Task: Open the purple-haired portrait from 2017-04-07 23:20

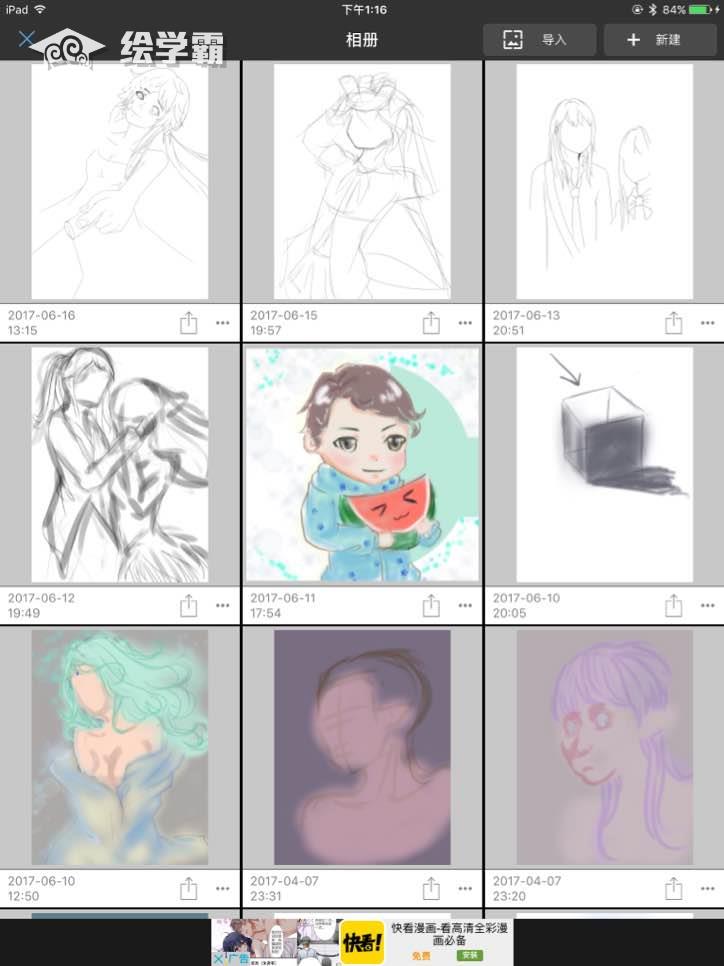Action: coord(604,747)
